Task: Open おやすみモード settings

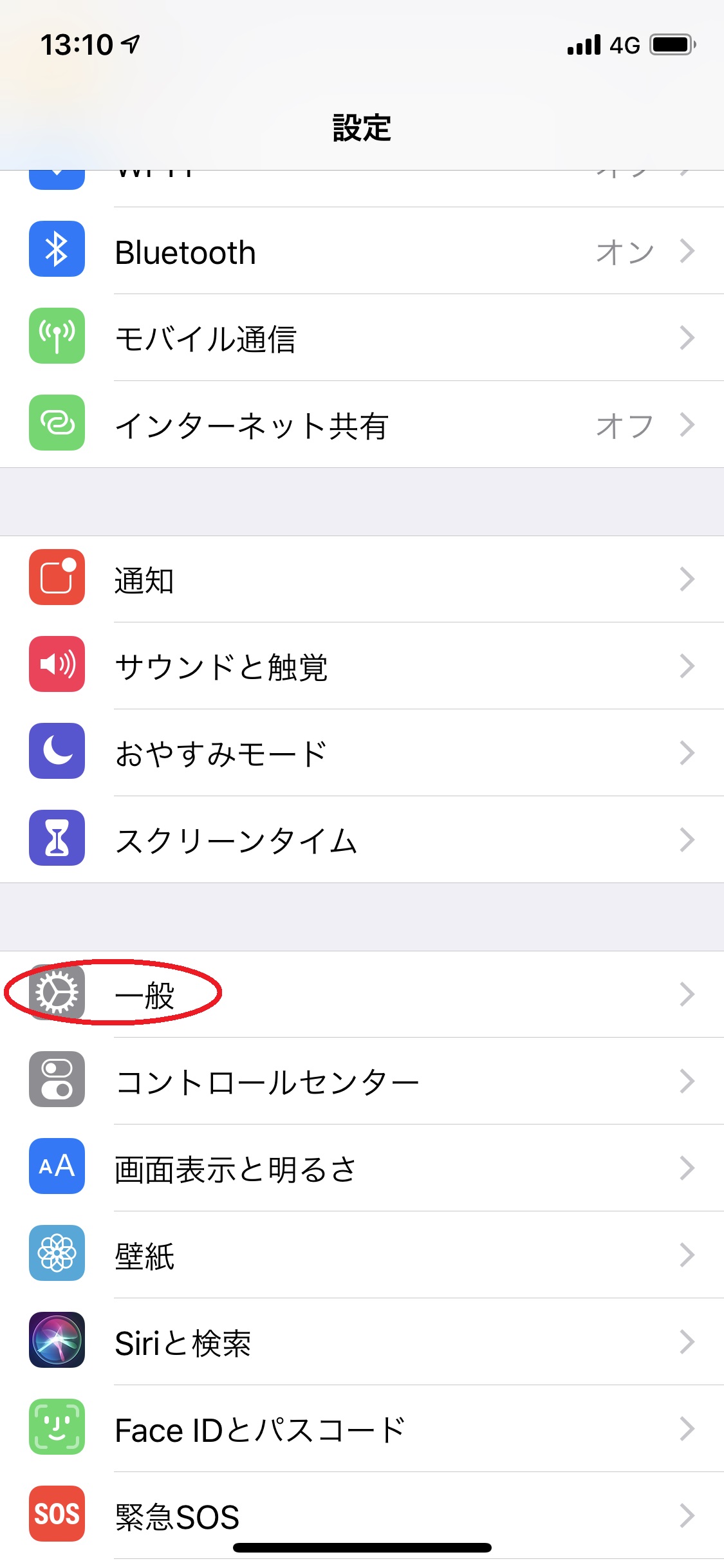Action: pos(362,753)
